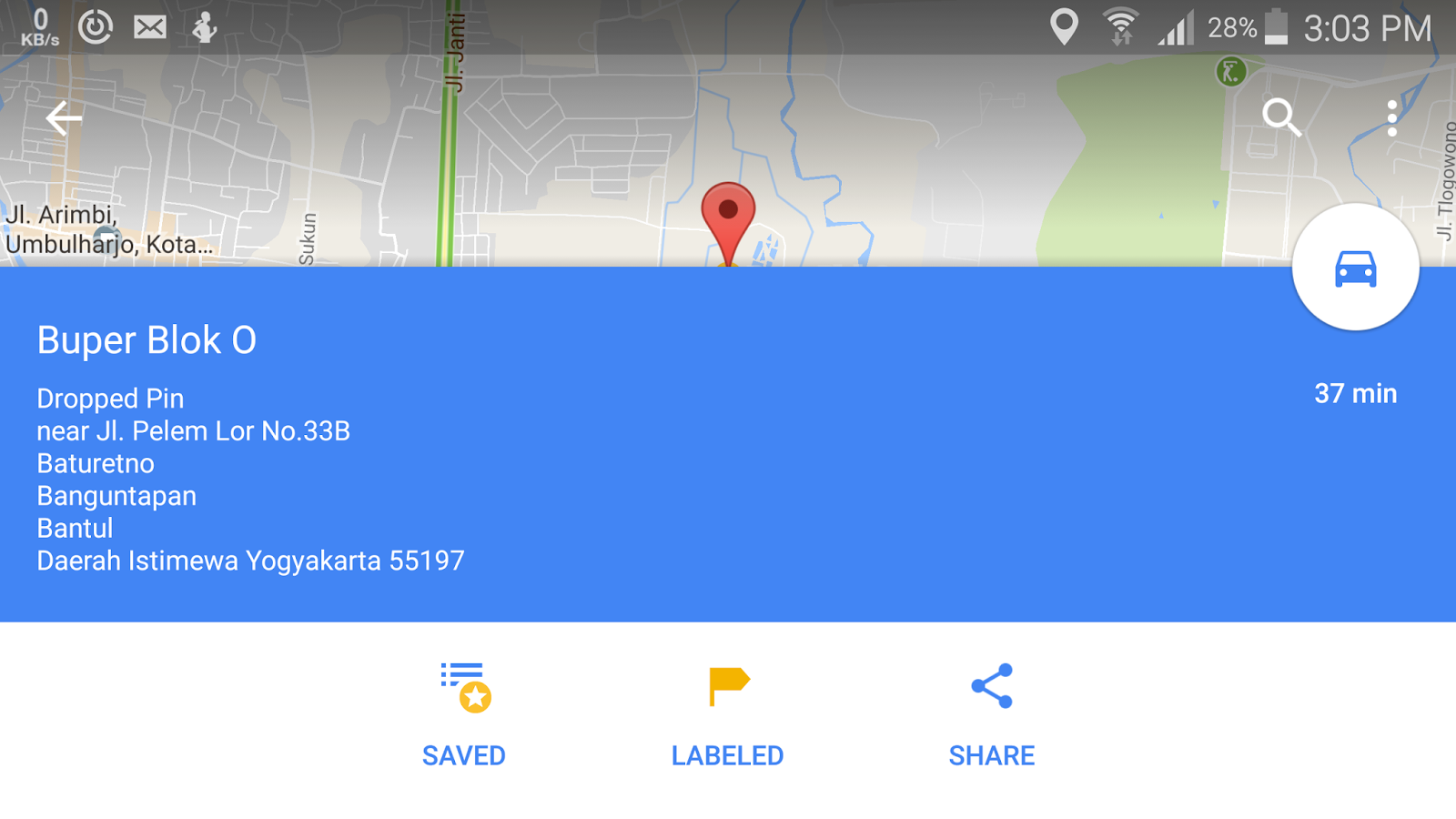This screenshot has width=1456, height=819.
Task: Start driving directions with the car button
Action: point(1355,268)
